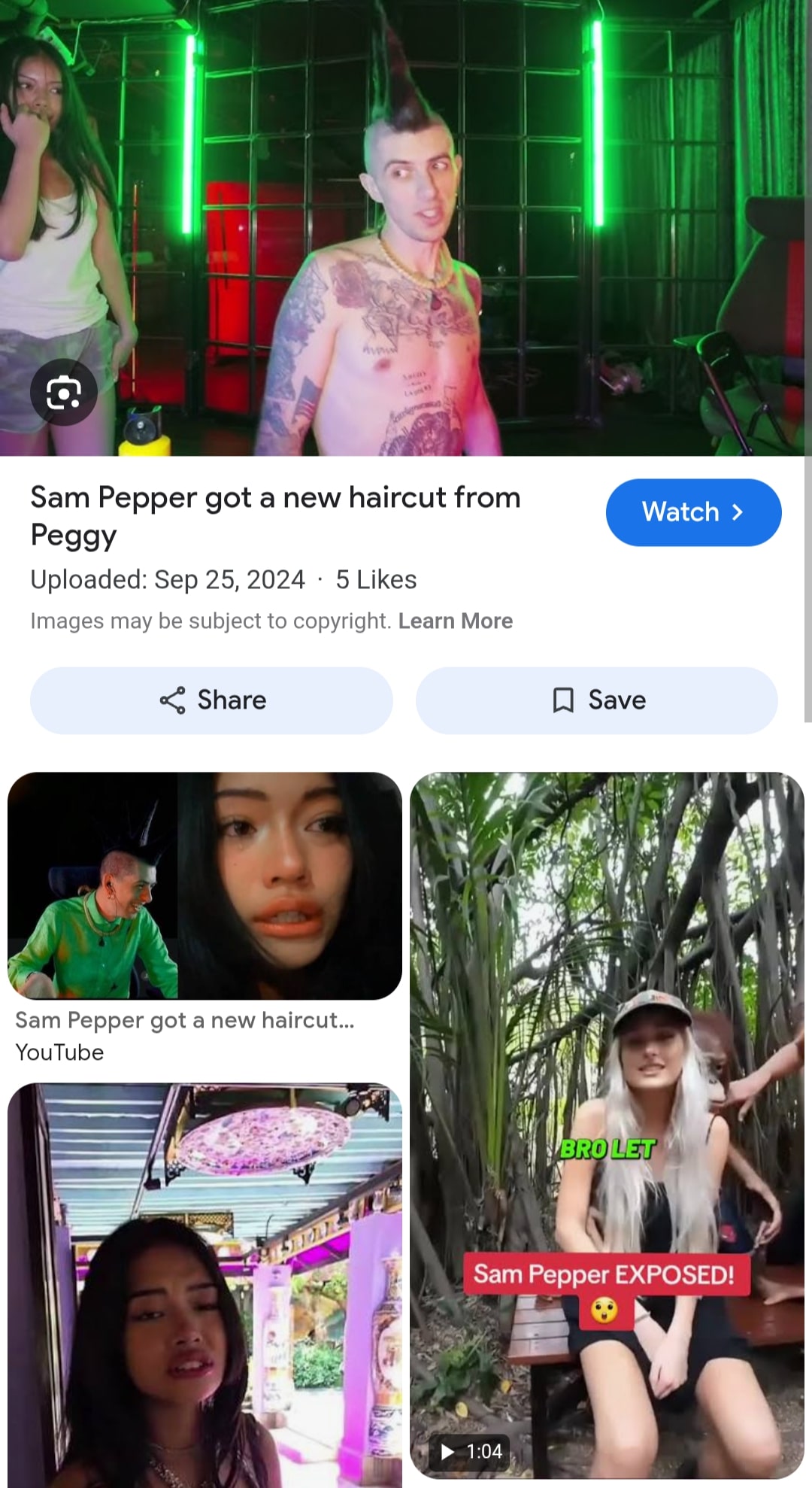Screen dimensions: 812x1488
Task: Share this image result
Action: pyautogui.click(x=211, y=700)
